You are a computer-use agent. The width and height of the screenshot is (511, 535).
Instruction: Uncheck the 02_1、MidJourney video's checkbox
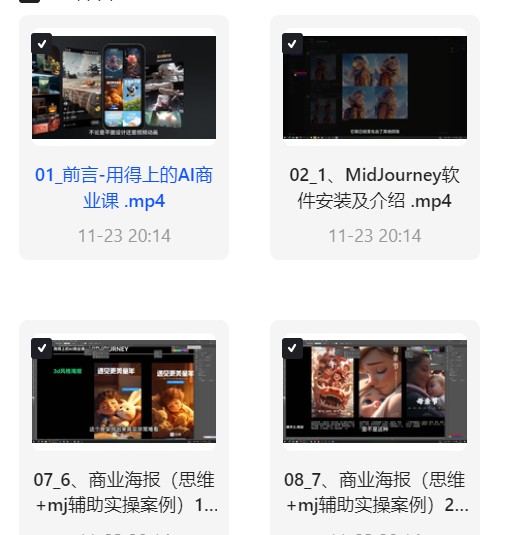292,44
